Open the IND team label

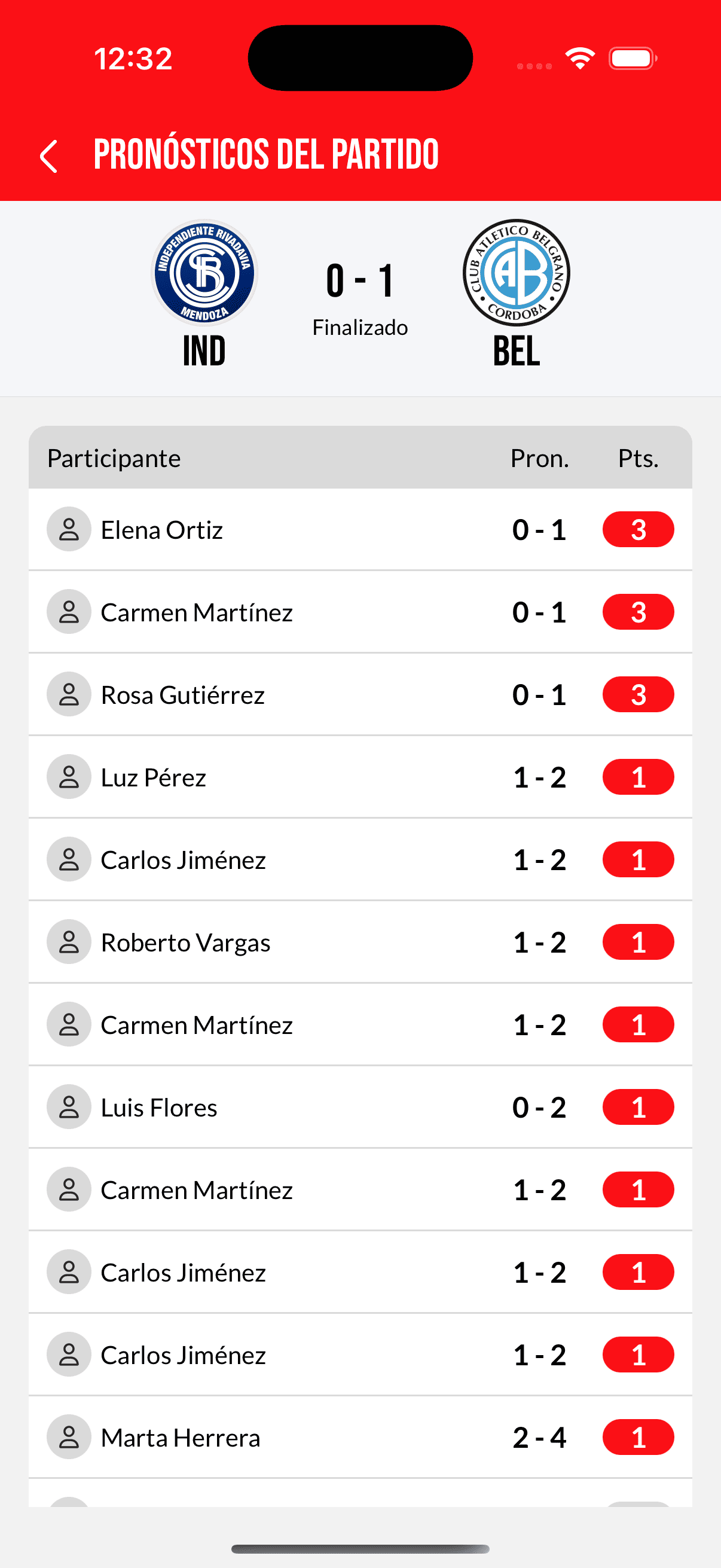[204, 350]
